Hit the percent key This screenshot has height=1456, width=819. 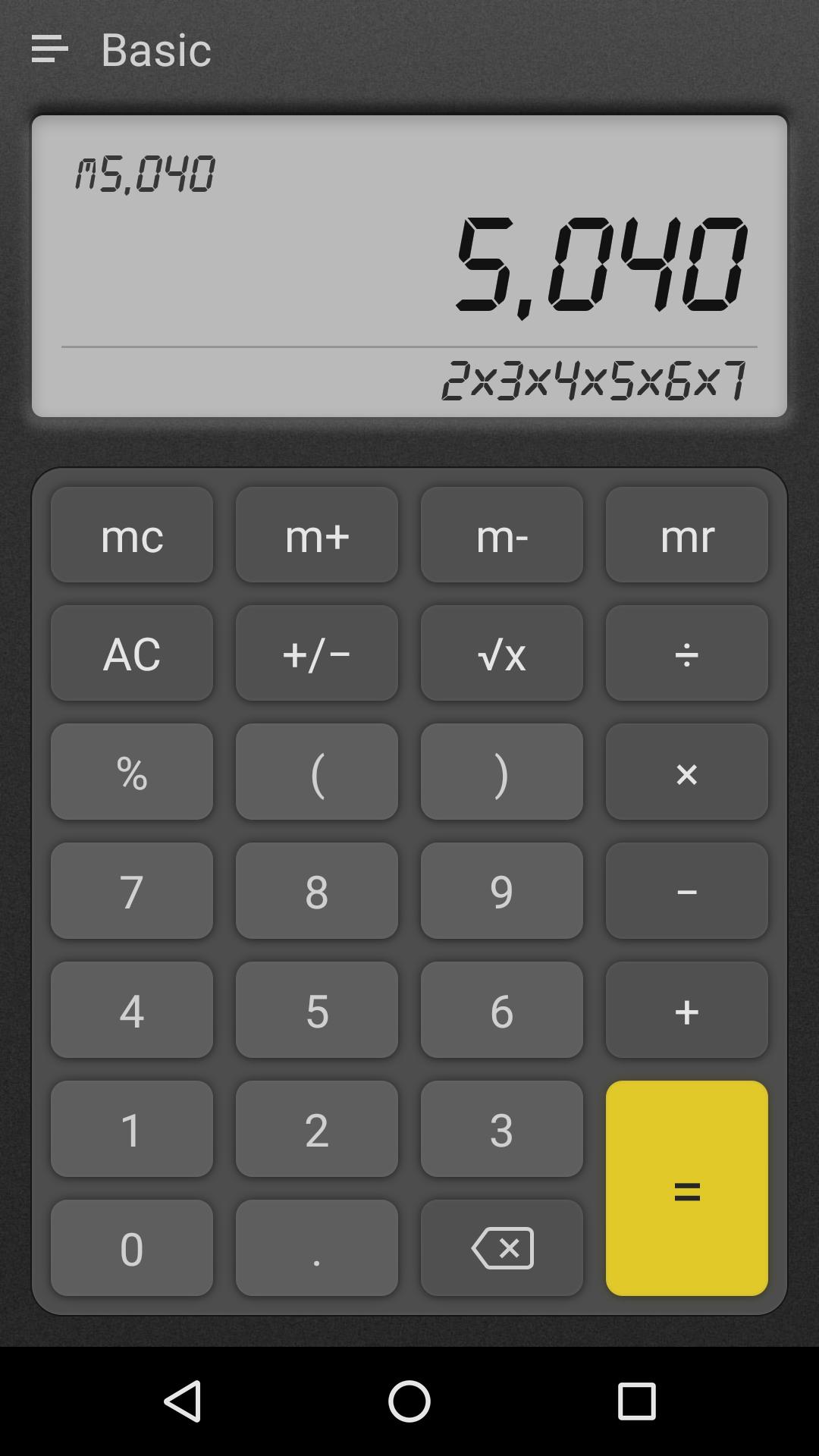pos(132,772)
